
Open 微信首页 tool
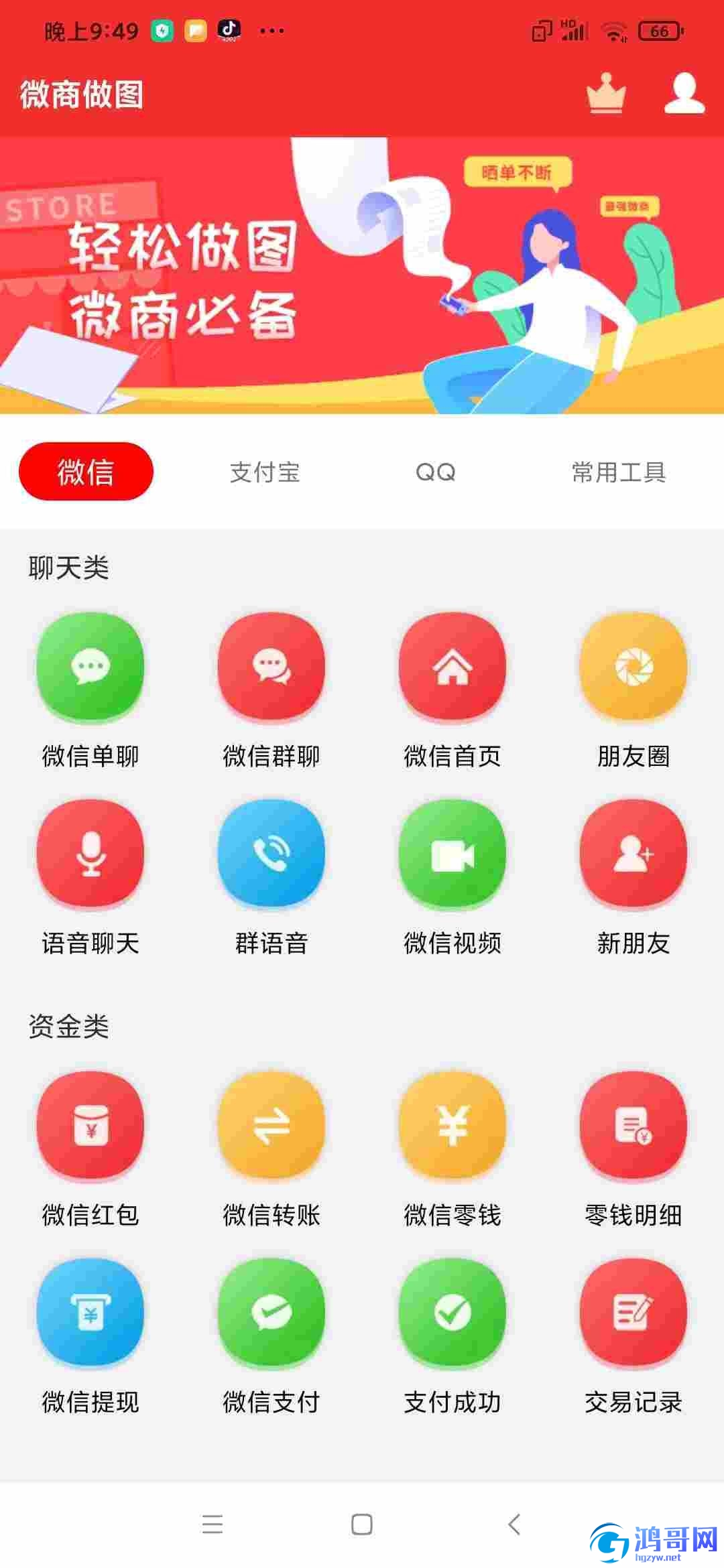(x=452, y=667)
